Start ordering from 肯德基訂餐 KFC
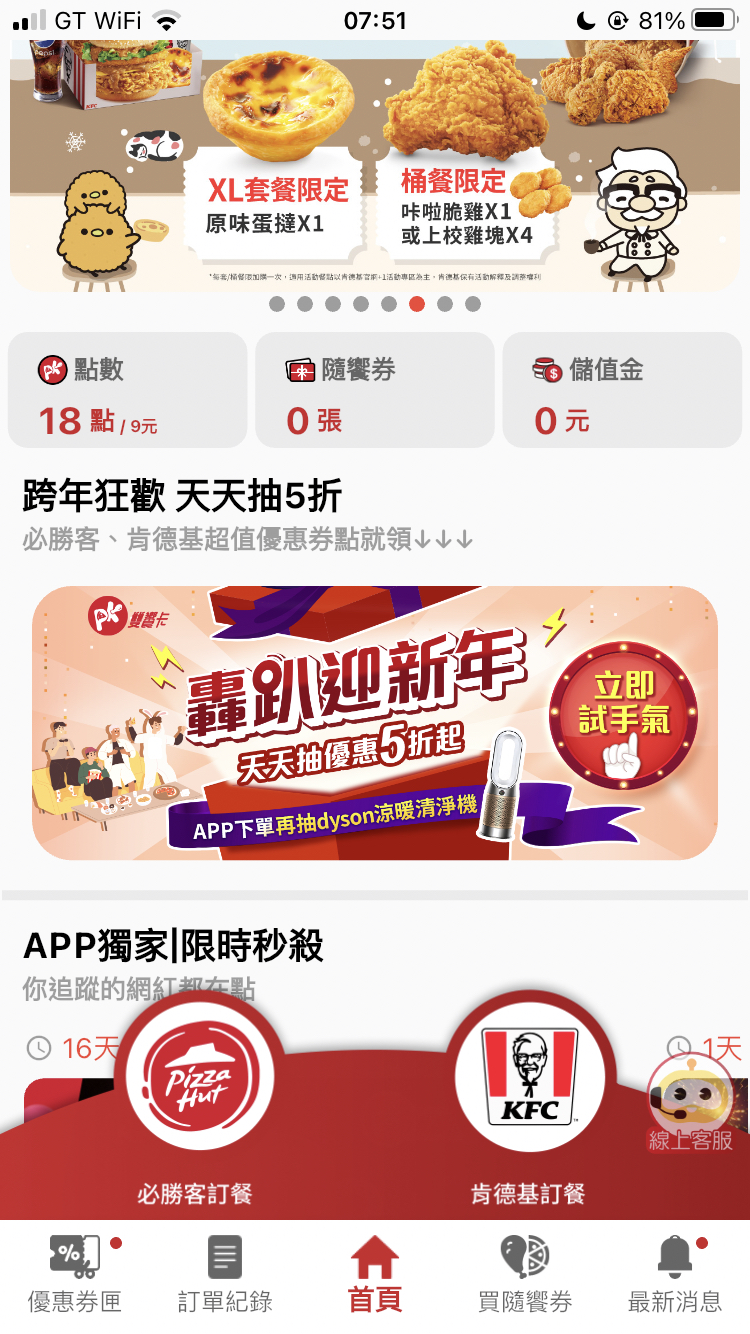Viewport: 750px width, 1334px height. click(528, 1080)
